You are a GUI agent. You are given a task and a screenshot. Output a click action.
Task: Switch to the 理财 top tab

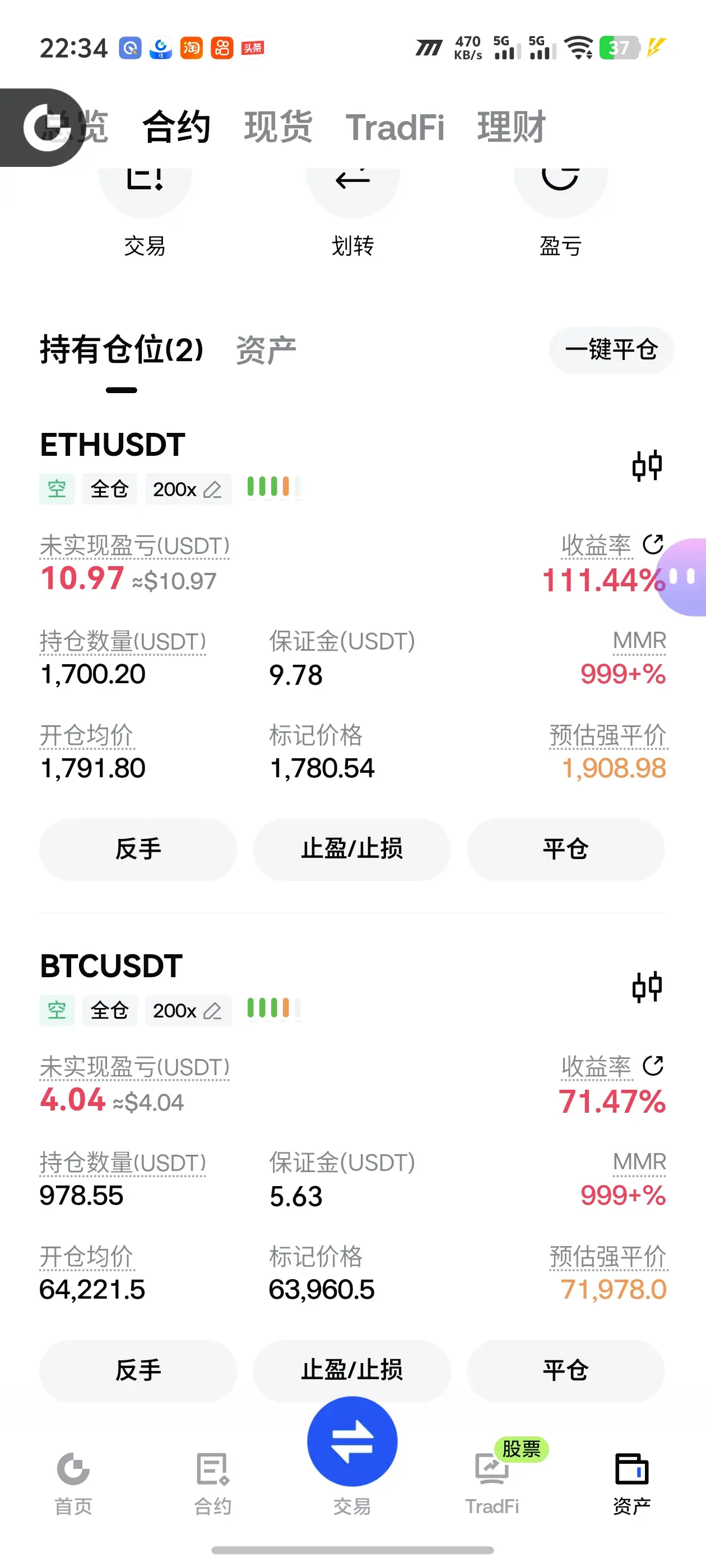[512, 127]
